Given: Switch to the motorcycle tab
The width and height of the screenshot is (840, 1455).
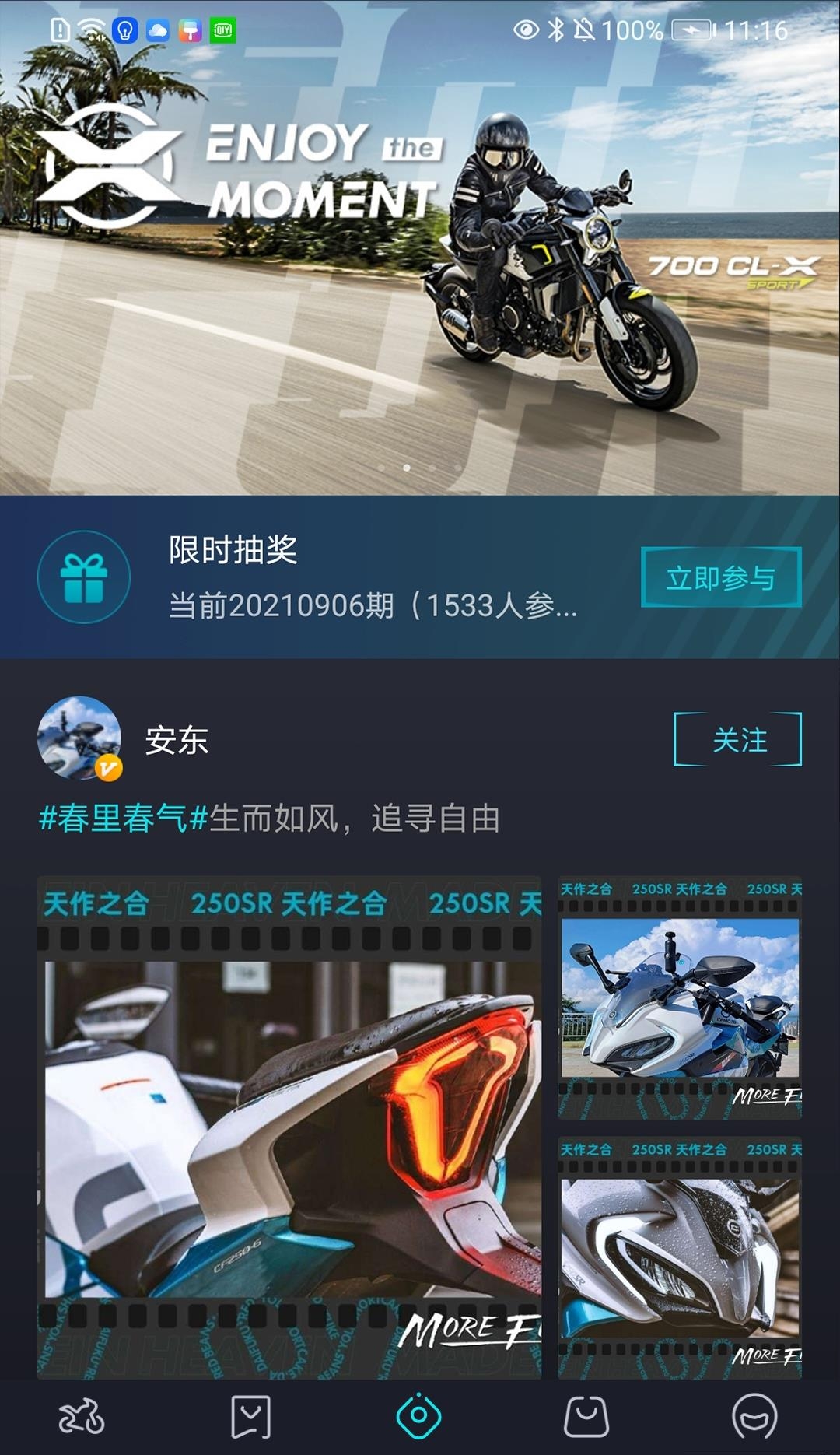Looking at the screenshot, I should tap(82, 1417).
